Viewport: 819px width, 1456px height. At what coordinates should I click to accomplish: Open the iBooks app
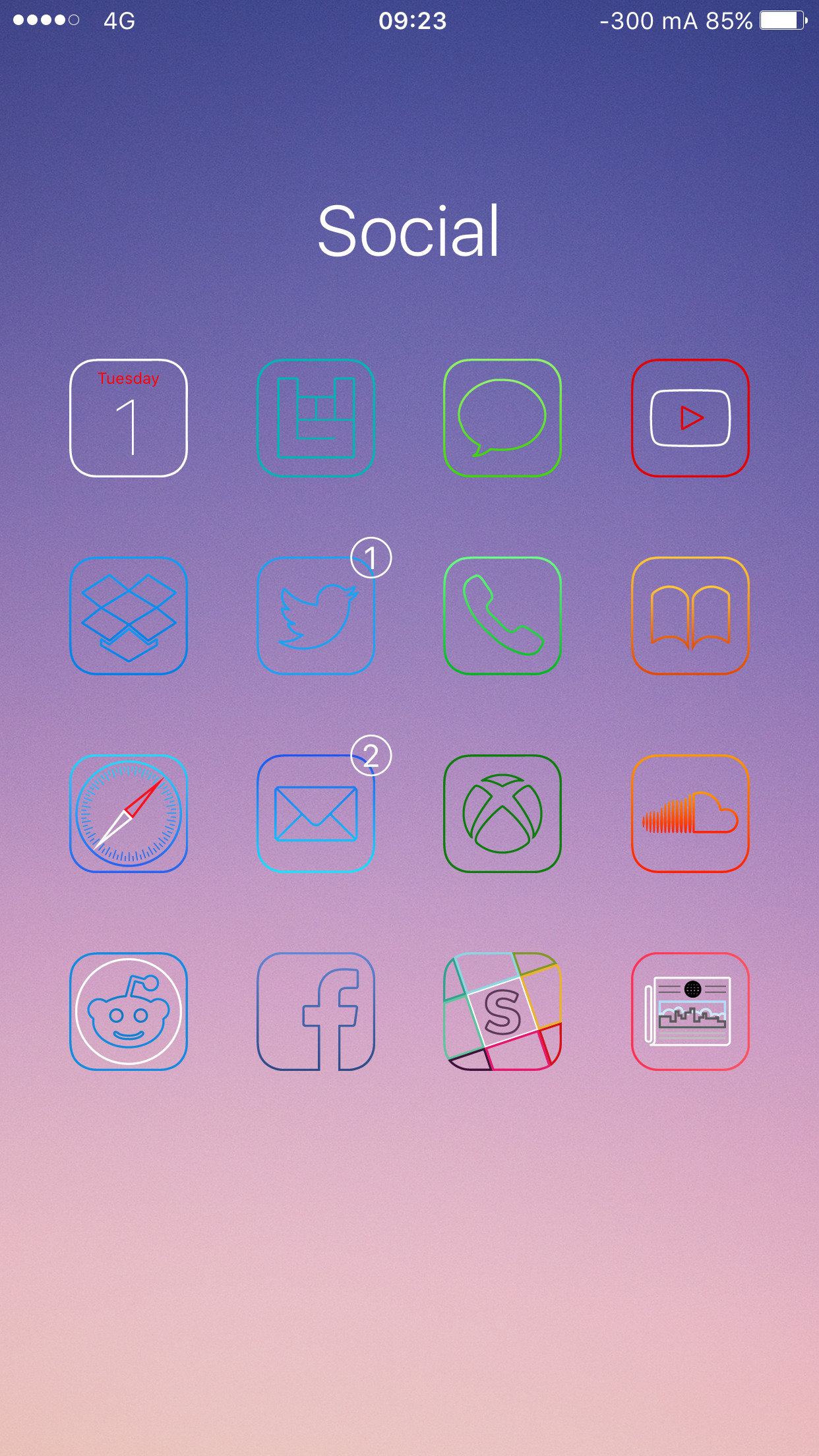click(690, 616)
